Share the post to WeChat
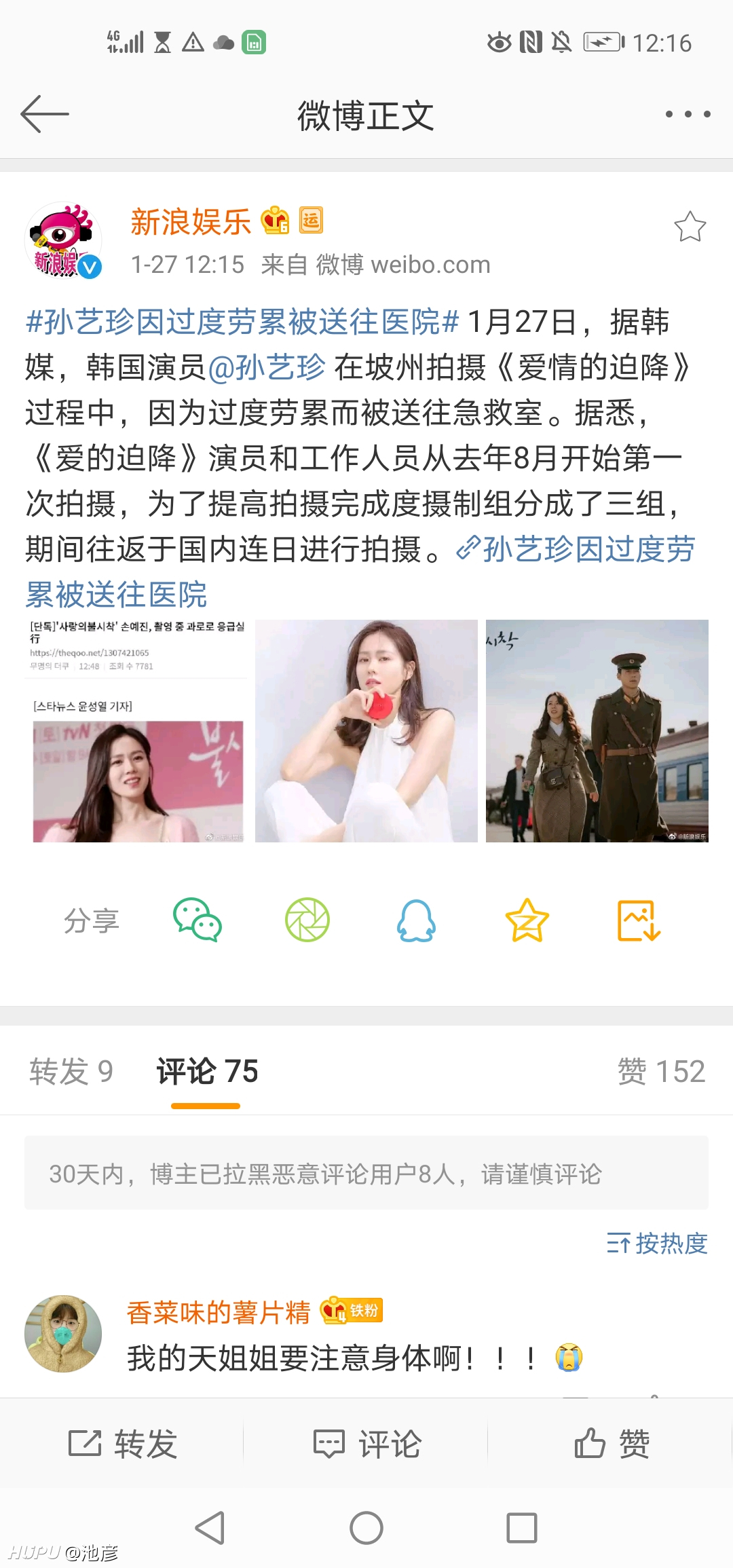Screen dimensions: 733x1568 click(198, 920)
